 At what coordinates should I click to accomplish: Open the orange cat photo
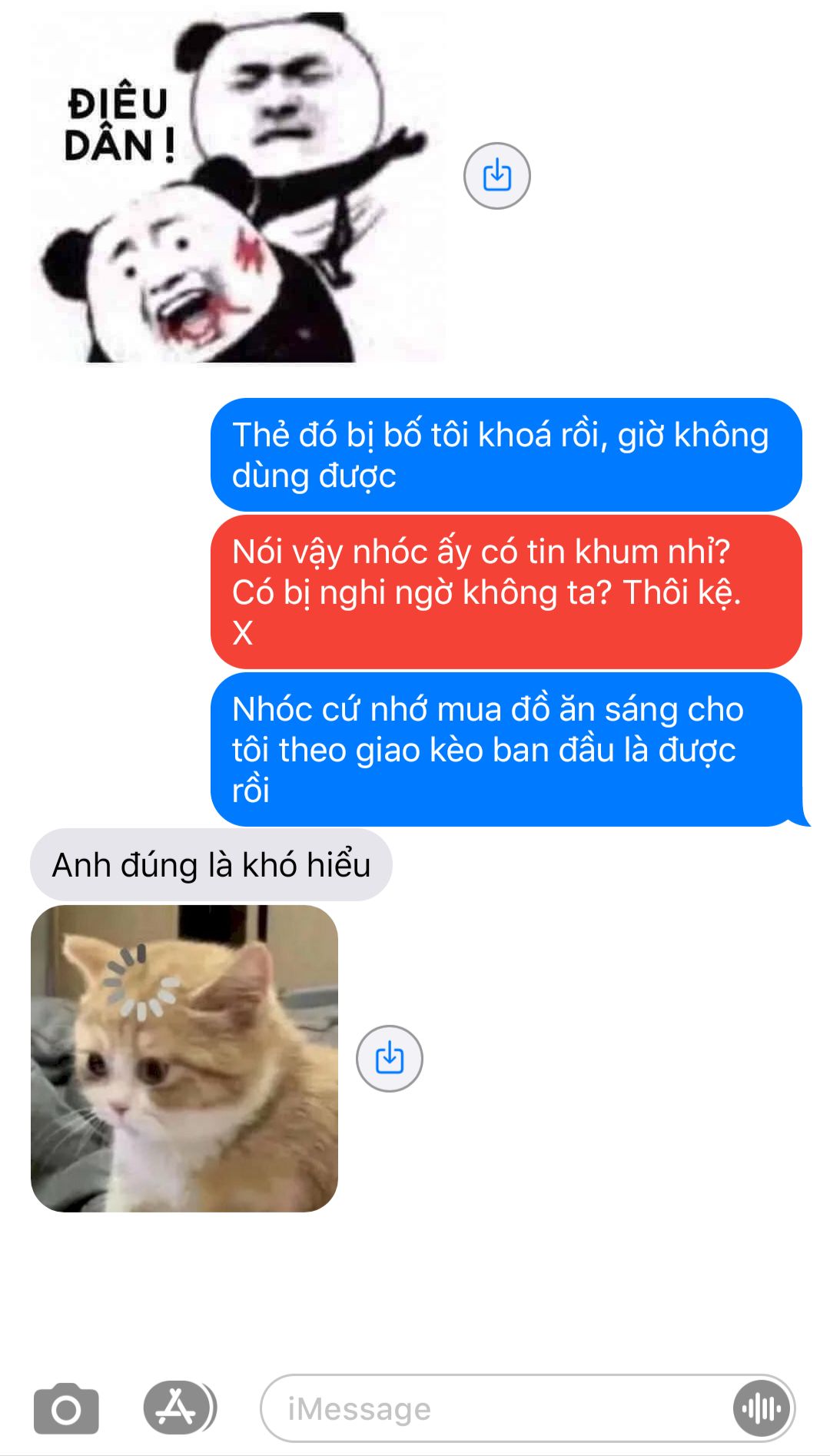pos(184,1059)
